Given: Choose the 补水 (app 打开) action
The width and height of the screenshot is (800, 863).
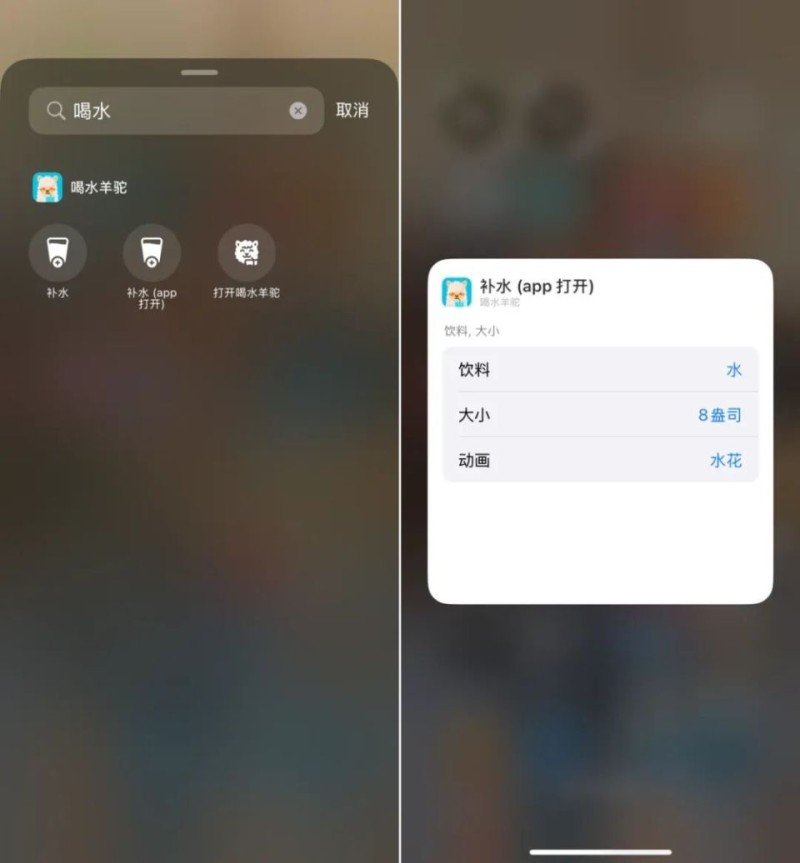Looking at the screenshot, I should (152, 254).
